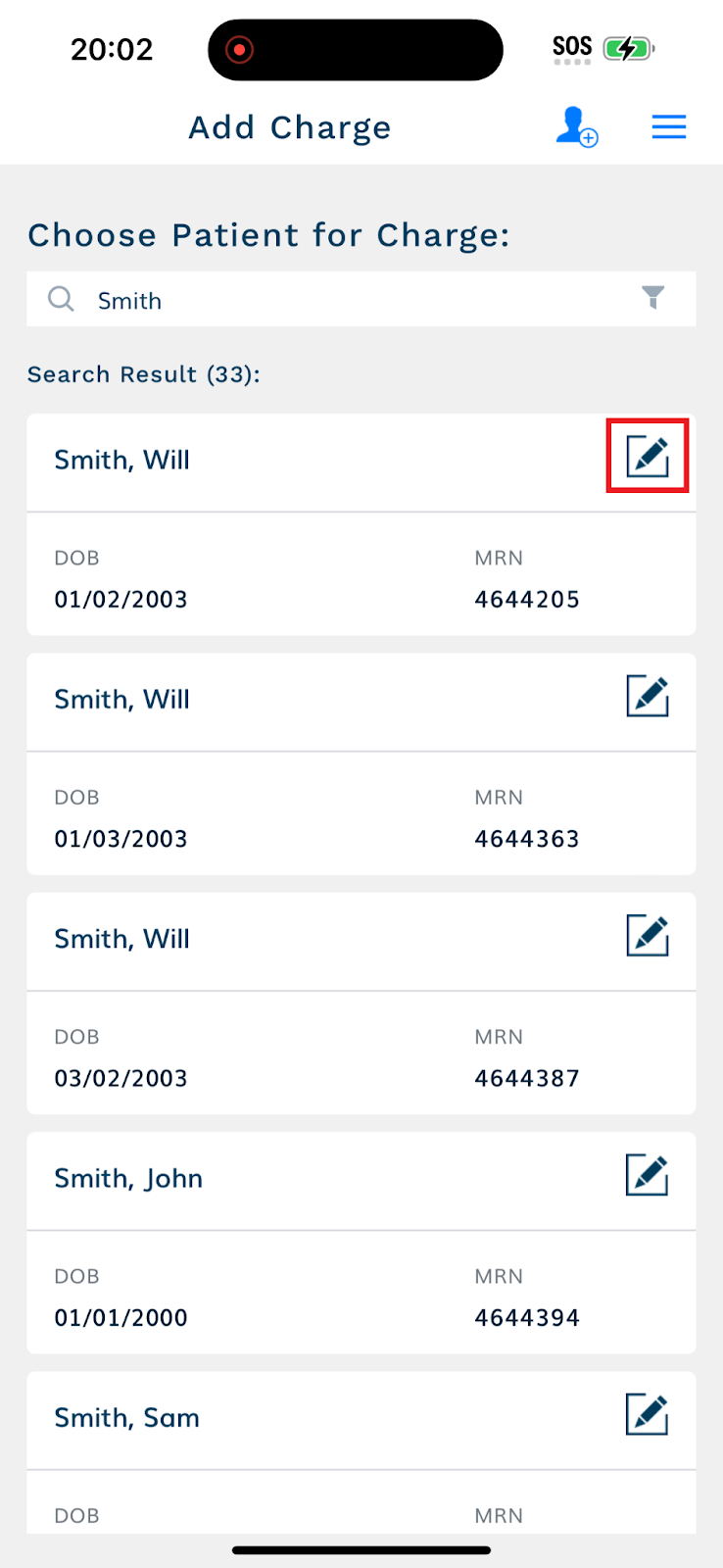Open the hamburger menu
723x1568 pixels.
669,127
